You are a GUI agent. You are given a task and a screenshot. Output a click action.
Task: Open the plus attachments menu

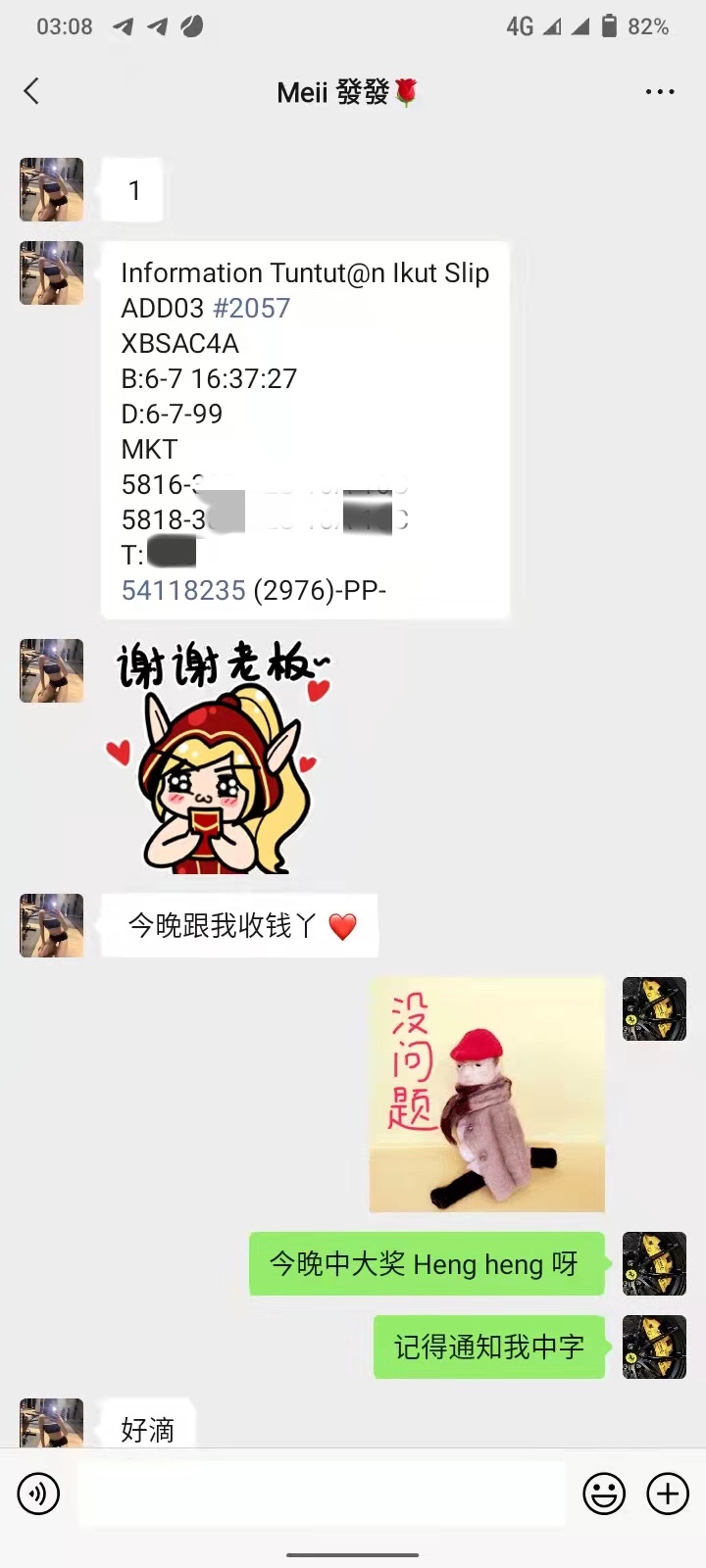click(668, 1494)
